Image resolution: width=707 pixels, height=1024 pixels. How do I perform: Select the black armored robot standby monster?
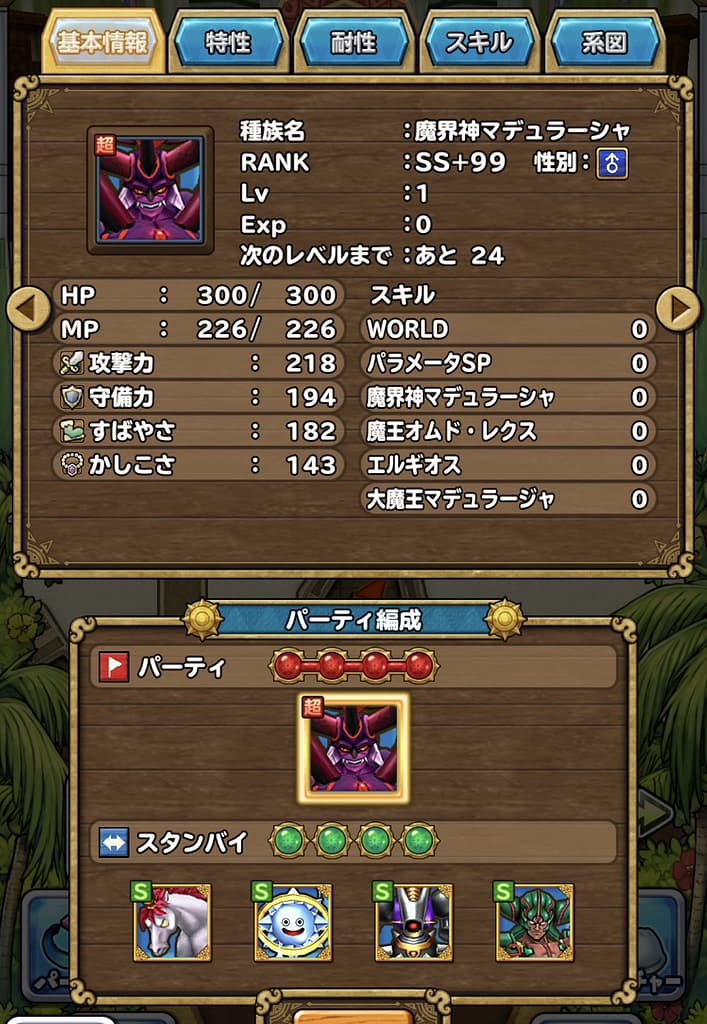coord(413,921)
